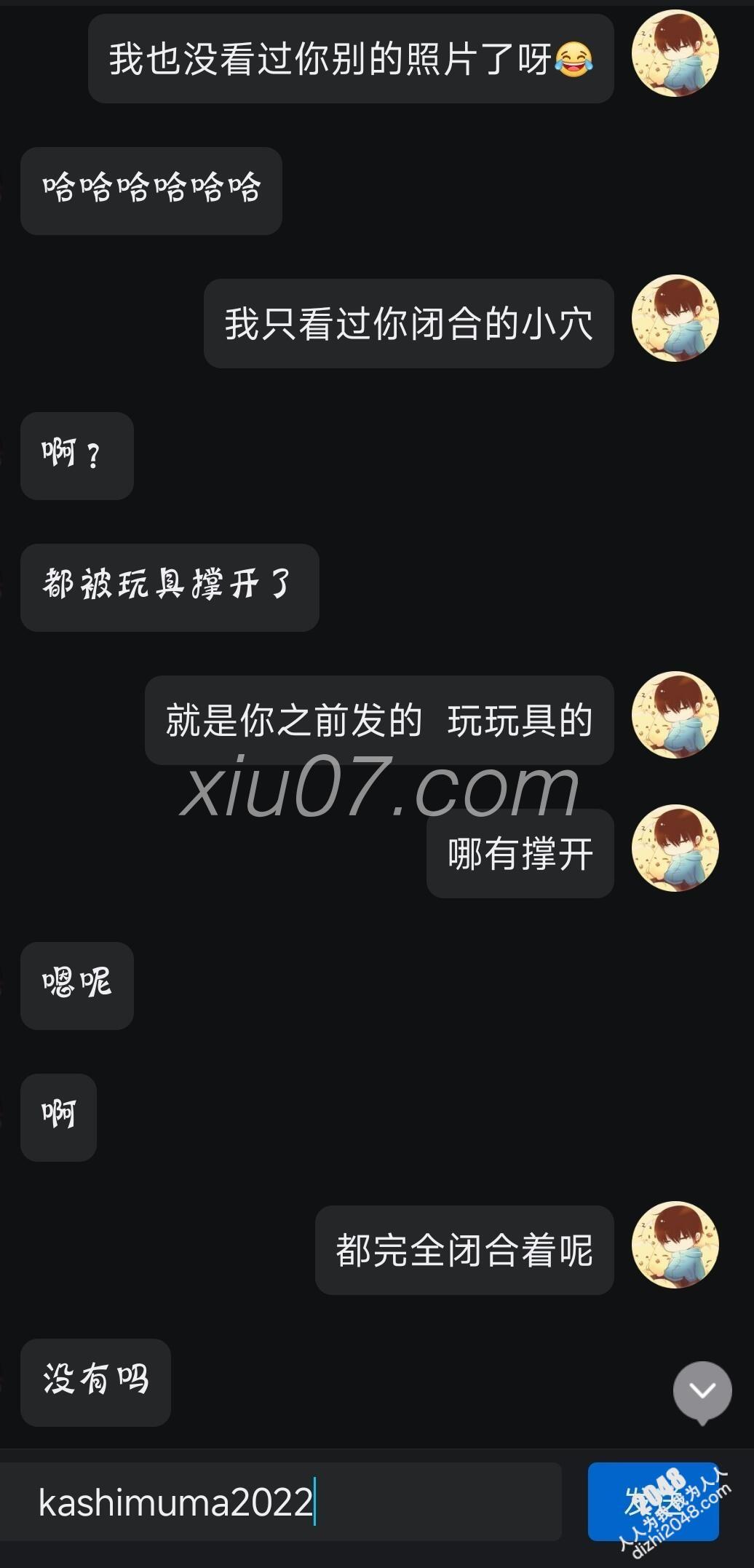Open sender avatar beside 都完全闭合着呢

(x=675, y=1245)
